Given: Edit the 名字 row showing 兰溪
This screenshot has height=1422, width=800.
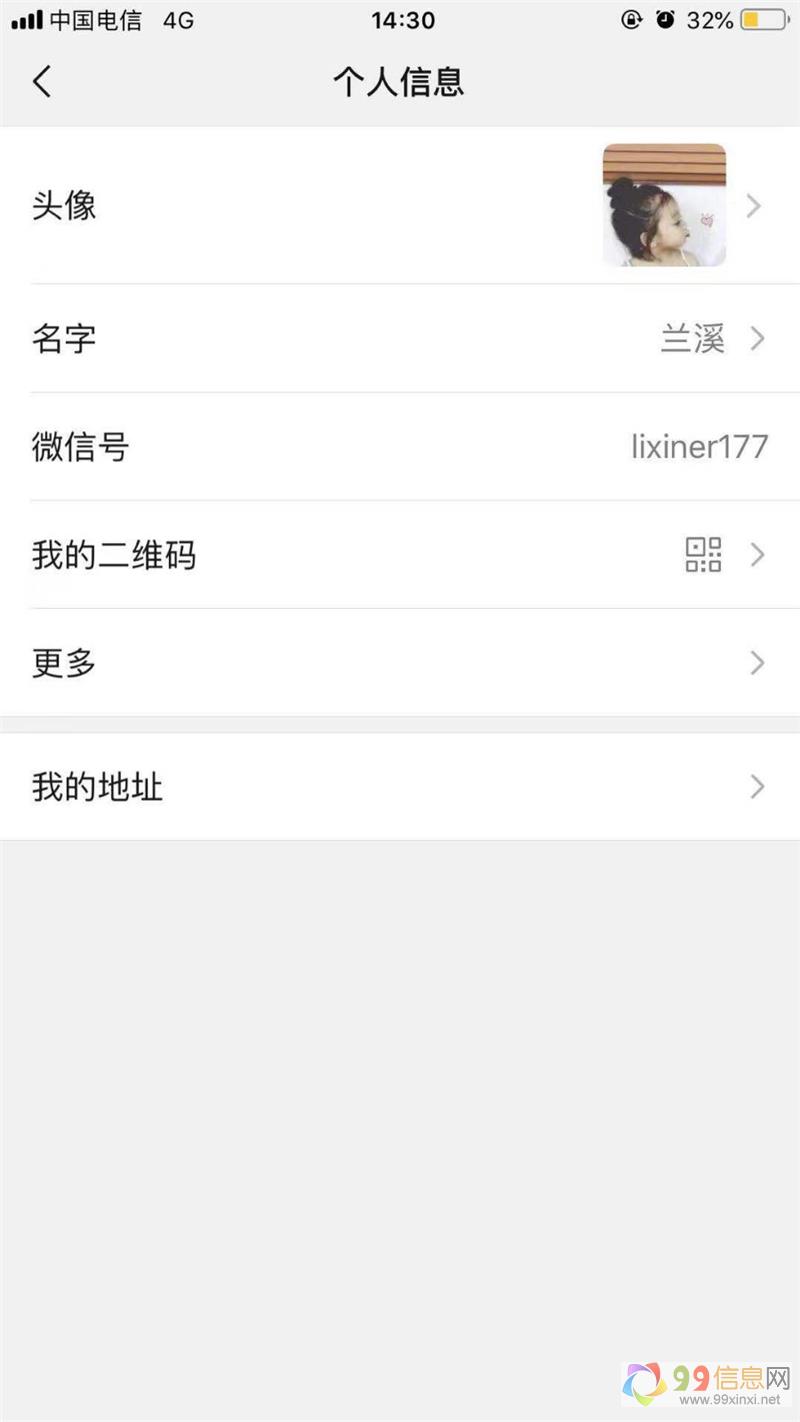Looking at the screenshot, I should tap(400, 339).
